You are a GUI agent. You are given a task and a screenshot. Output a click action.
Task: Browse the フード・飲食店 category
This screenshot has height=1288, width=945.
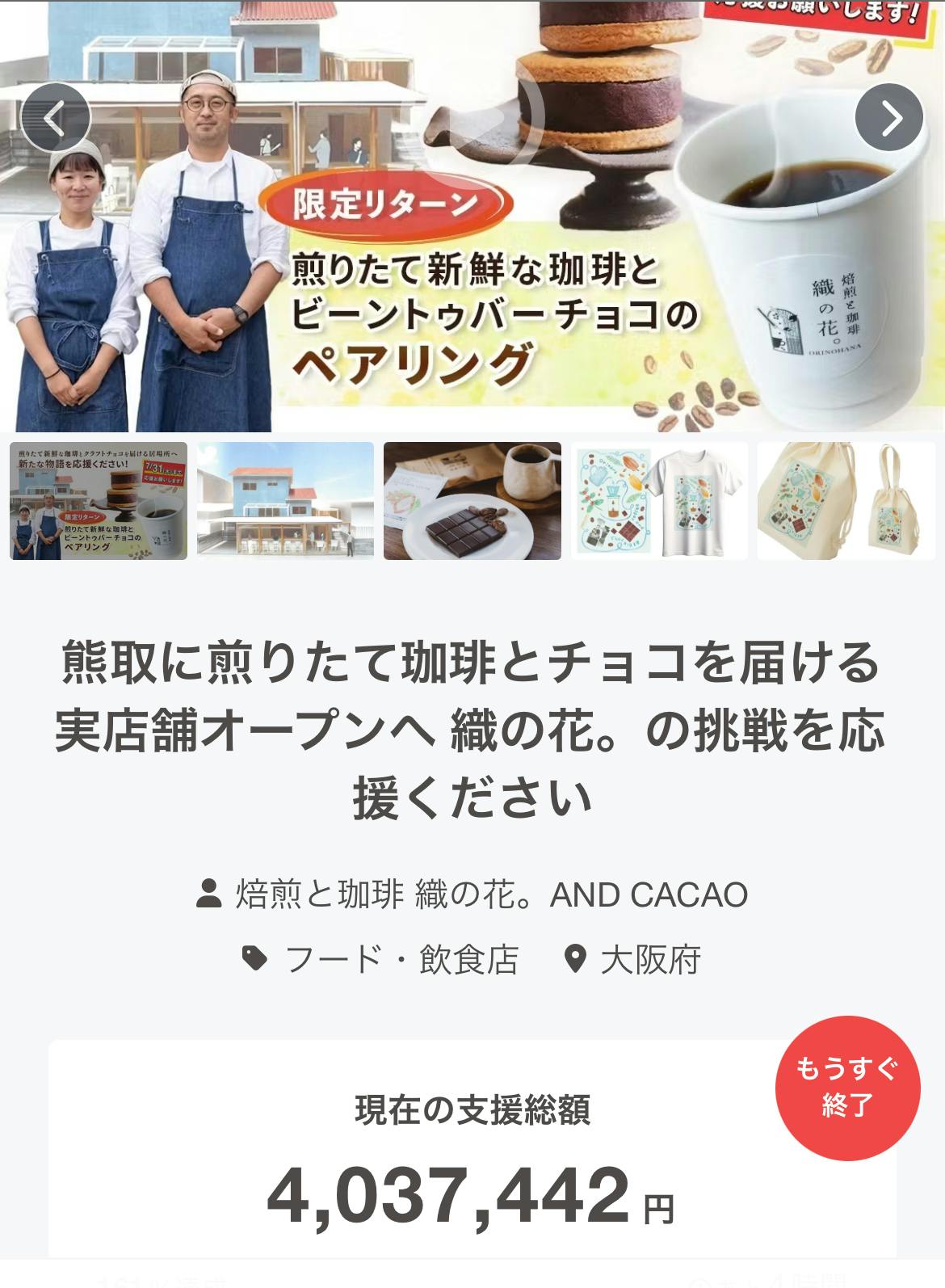click(x=401, y=960)
